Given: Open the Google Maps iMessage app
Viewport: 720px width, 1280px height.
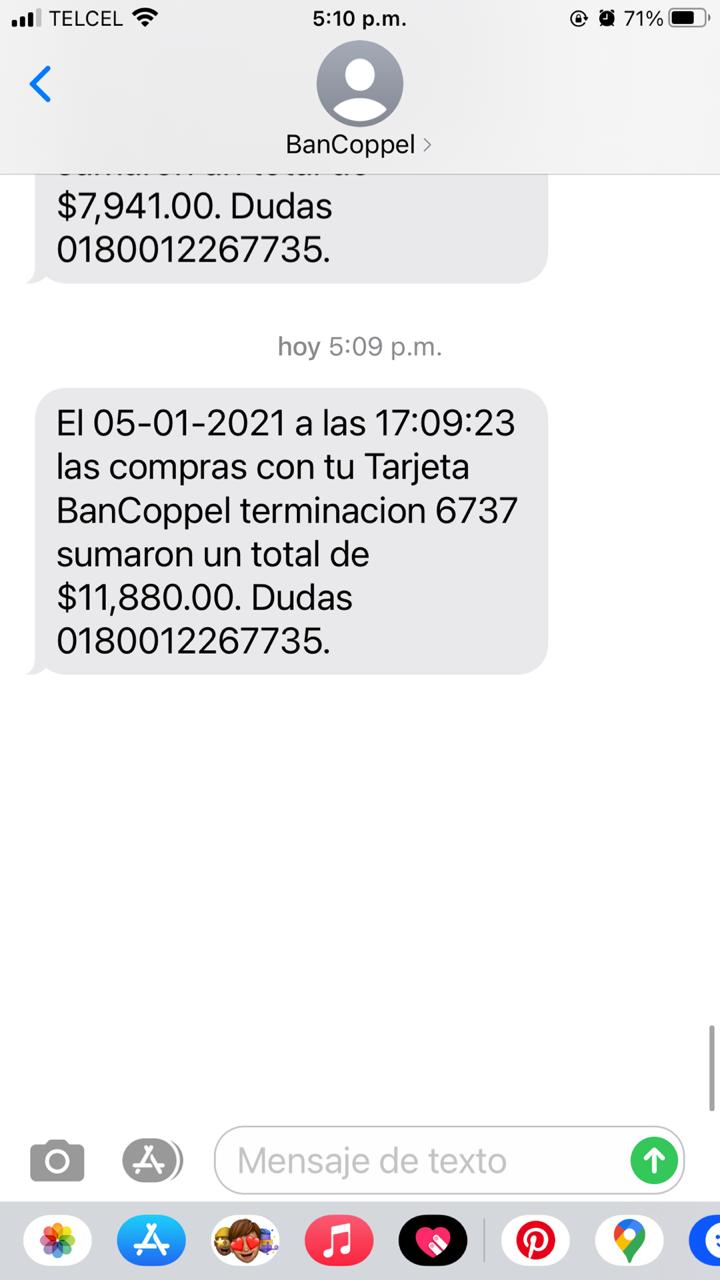Looking at the screenshot, I should (x=629, y=1242).
